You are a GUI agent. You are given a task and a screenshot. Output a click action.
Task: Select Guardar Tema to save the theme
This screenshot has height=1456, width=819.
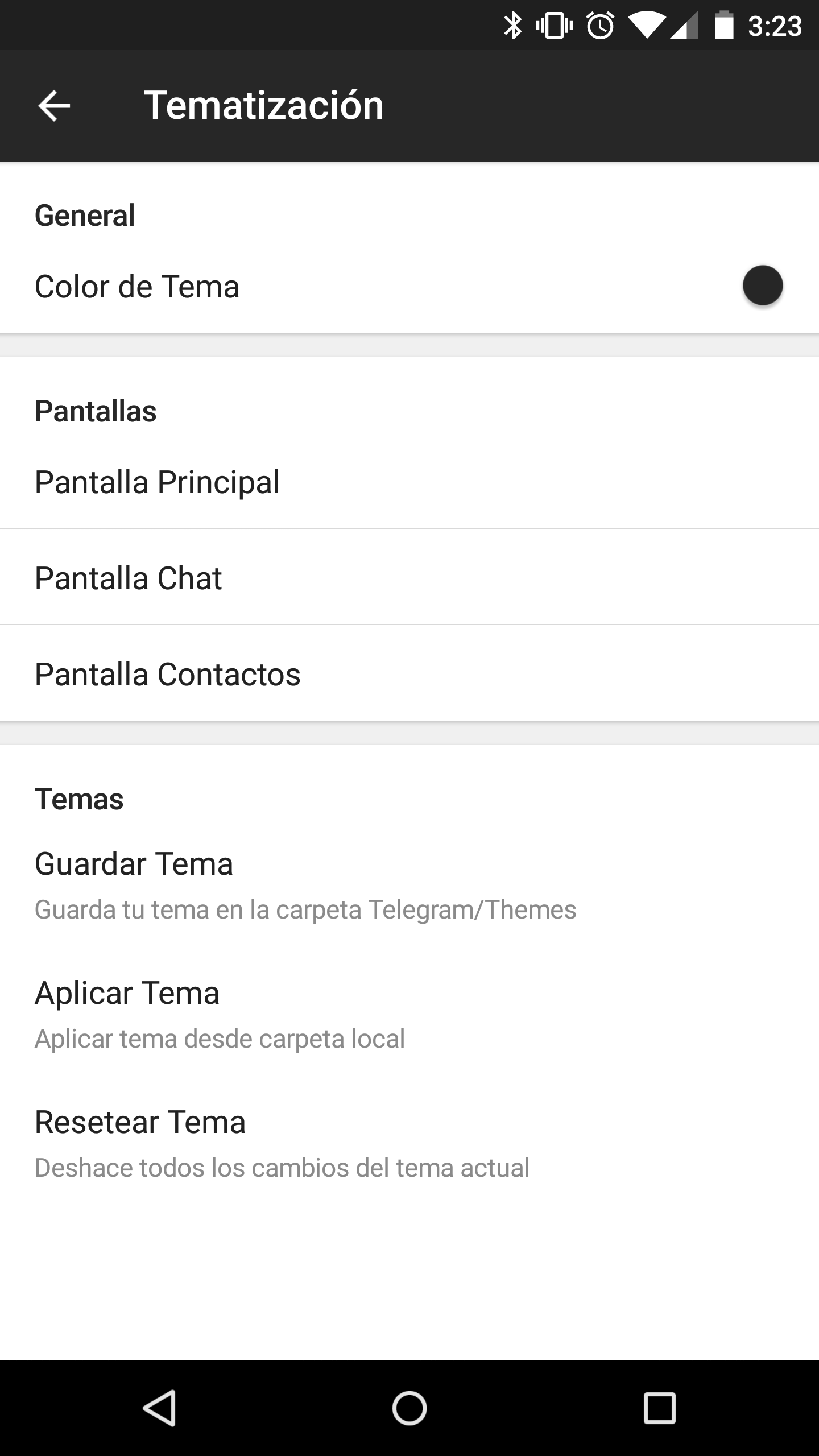(x=409, y=884)
